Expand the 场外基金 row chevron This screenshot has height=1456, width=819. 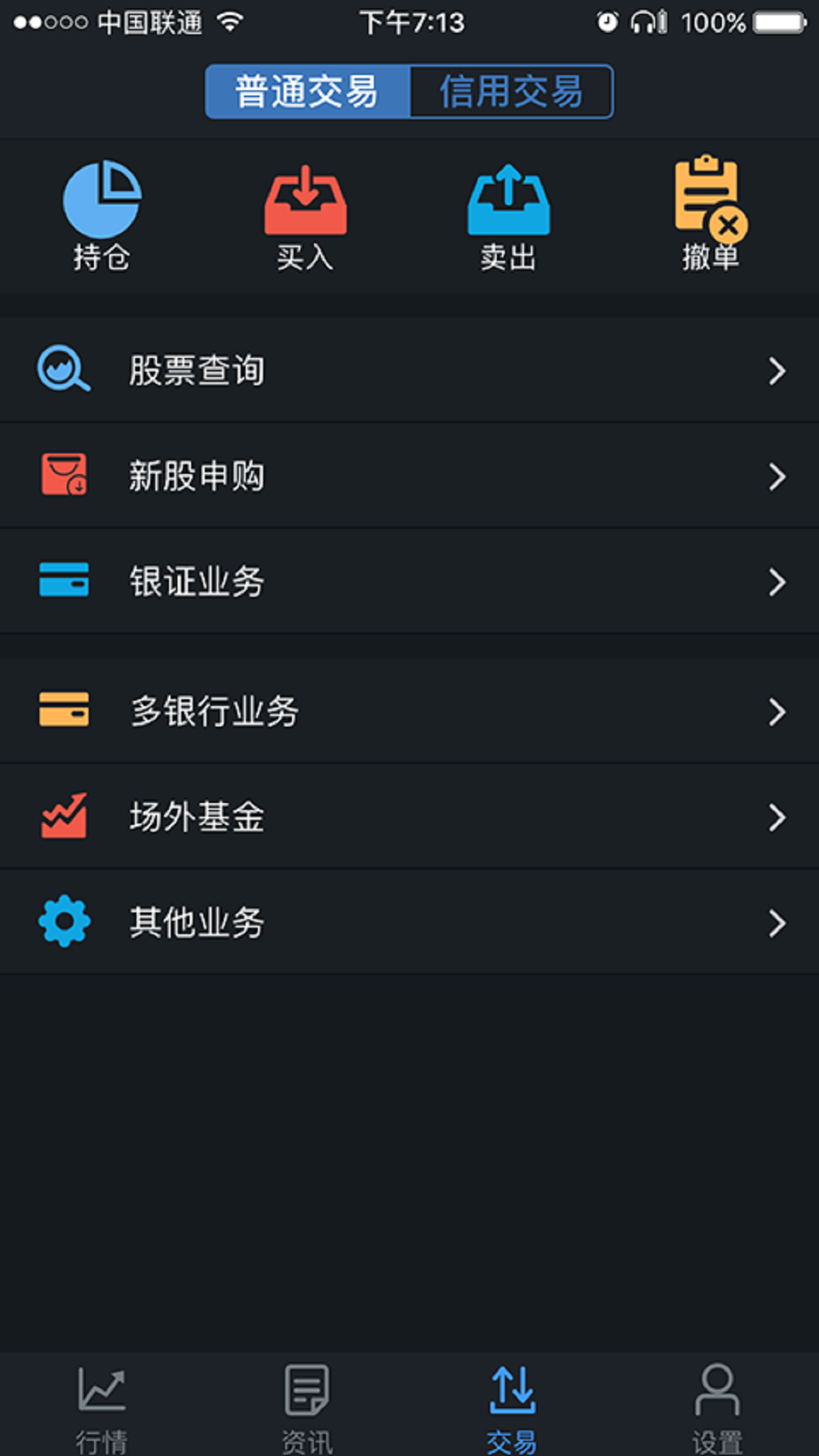coord(778,817)
